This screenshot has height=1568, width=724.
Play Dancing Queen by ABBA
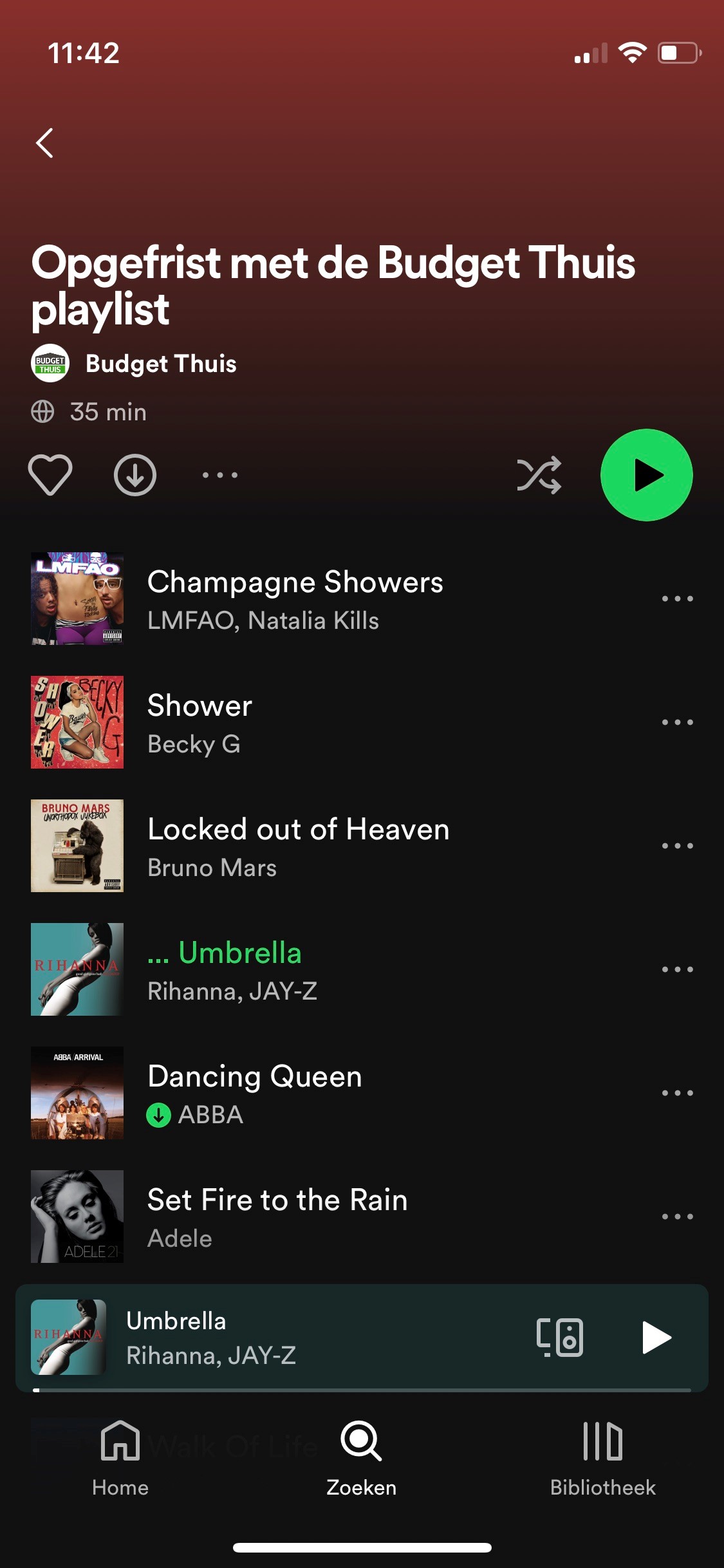coord(255,1093)
